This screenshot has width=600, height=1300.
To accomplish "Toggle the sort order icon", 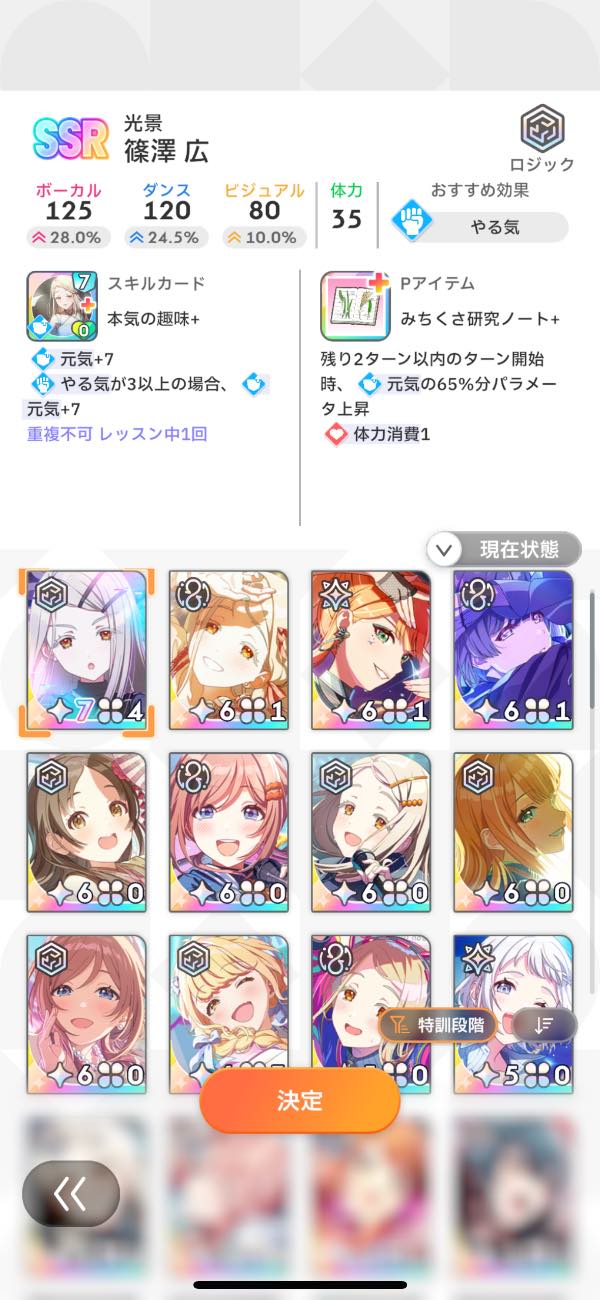I will 541,1025.
